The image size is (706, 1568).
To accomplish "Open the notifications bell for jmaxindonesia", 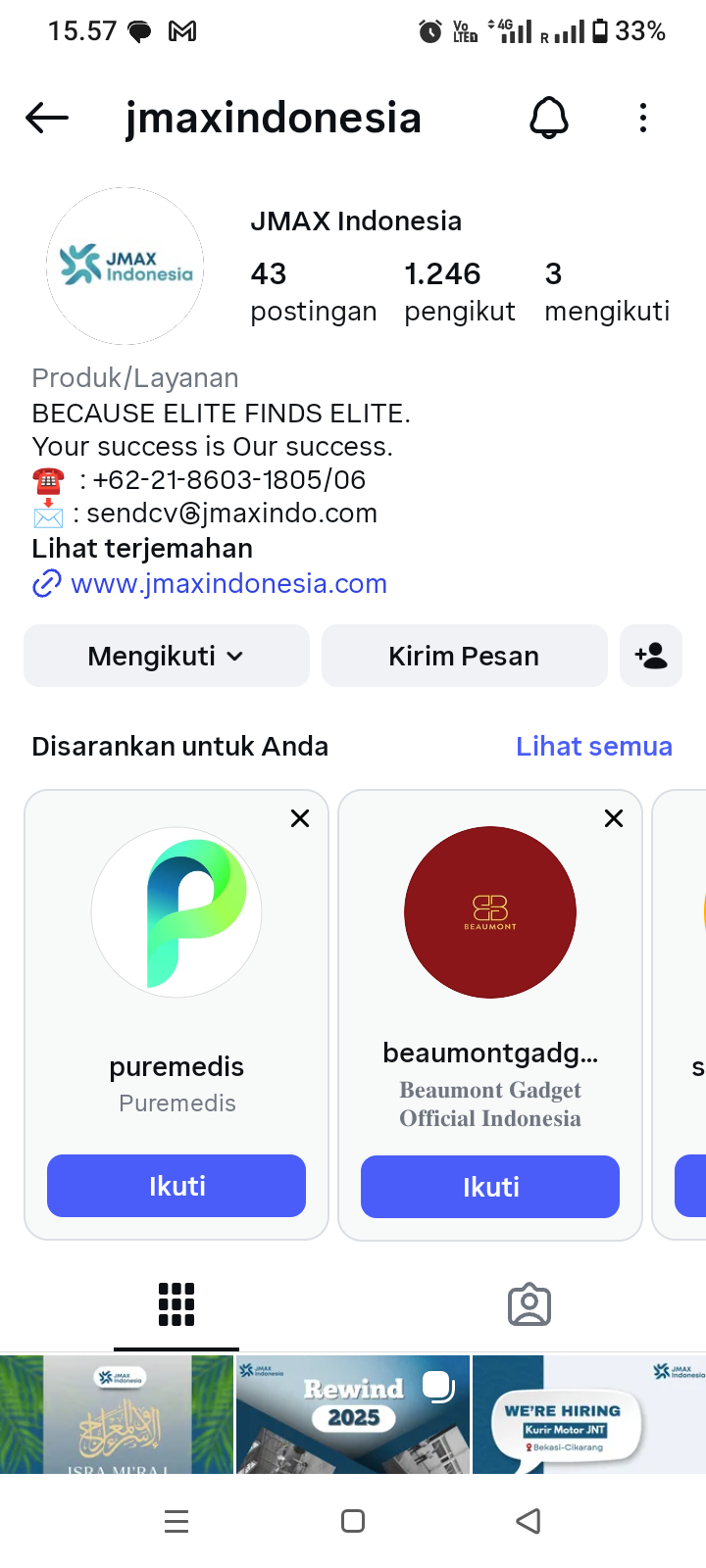I will (x=549, y=119).
